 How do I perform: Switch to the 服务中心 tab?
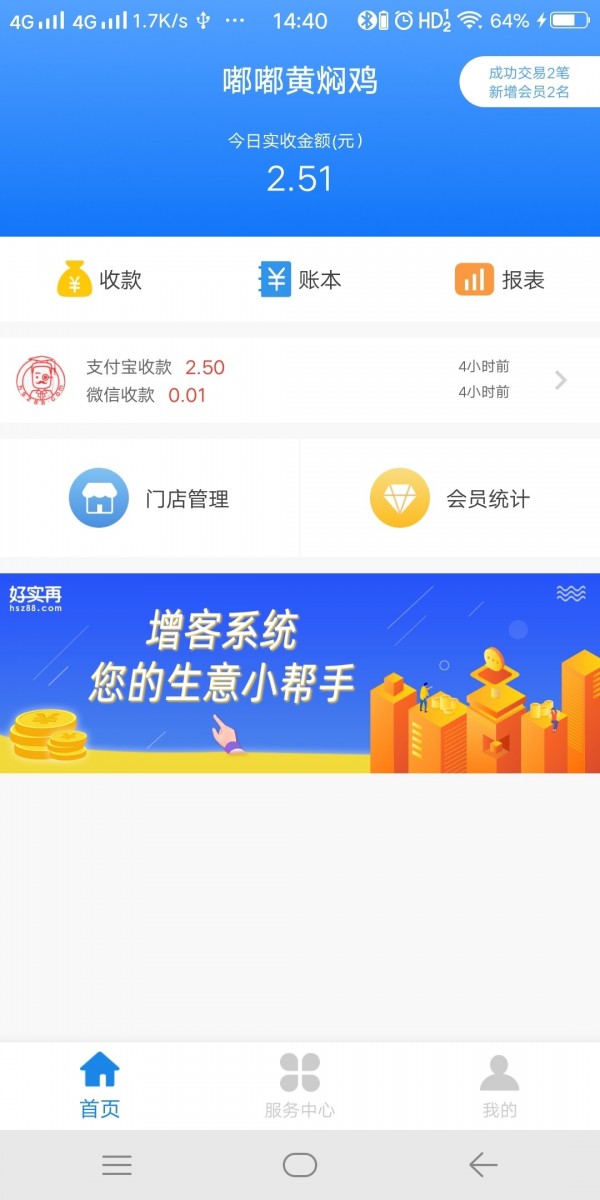point(300,1085)
